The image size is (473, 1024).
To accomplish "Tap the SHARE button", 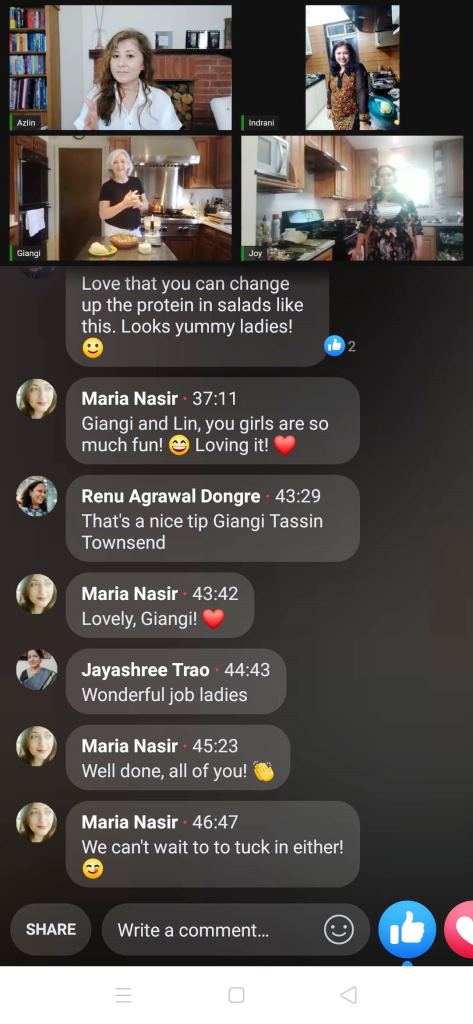I will pos(50,929).
